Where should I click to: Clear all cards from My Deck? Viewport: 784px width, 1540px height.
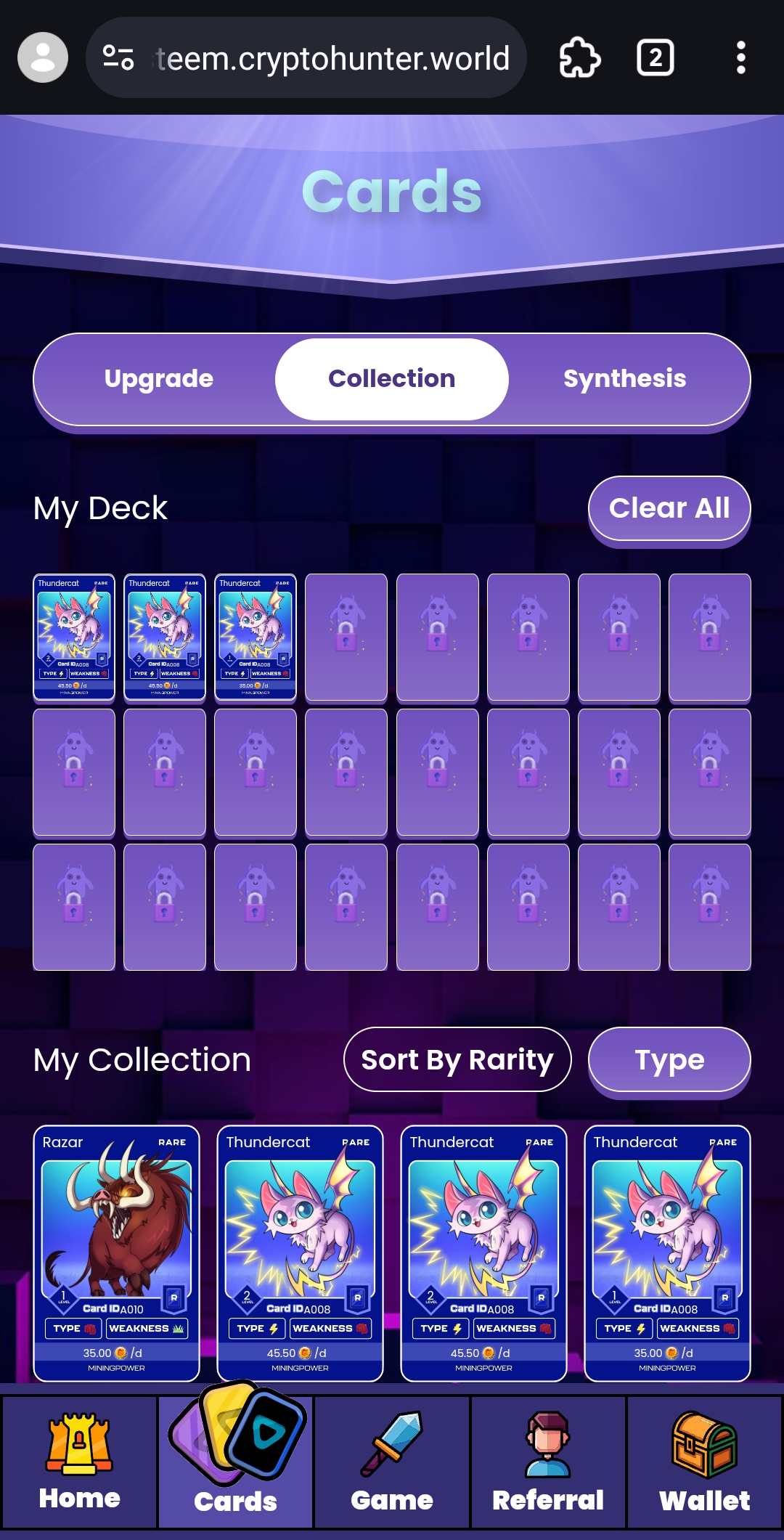pyautogui.click(x=669, y=508)
